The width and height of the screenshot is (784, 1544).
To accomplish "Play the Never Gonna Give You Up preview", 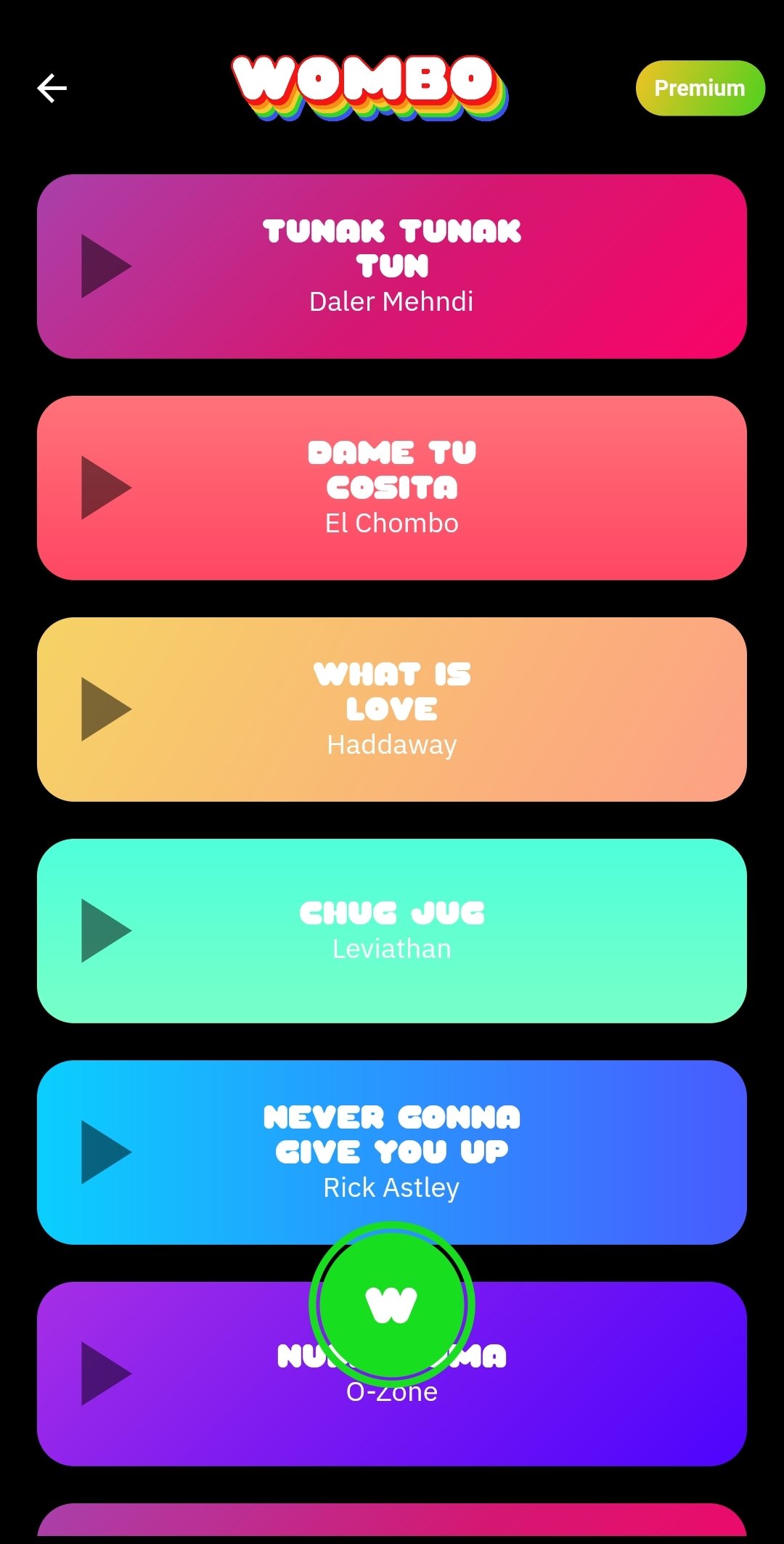I will 106,1152.
